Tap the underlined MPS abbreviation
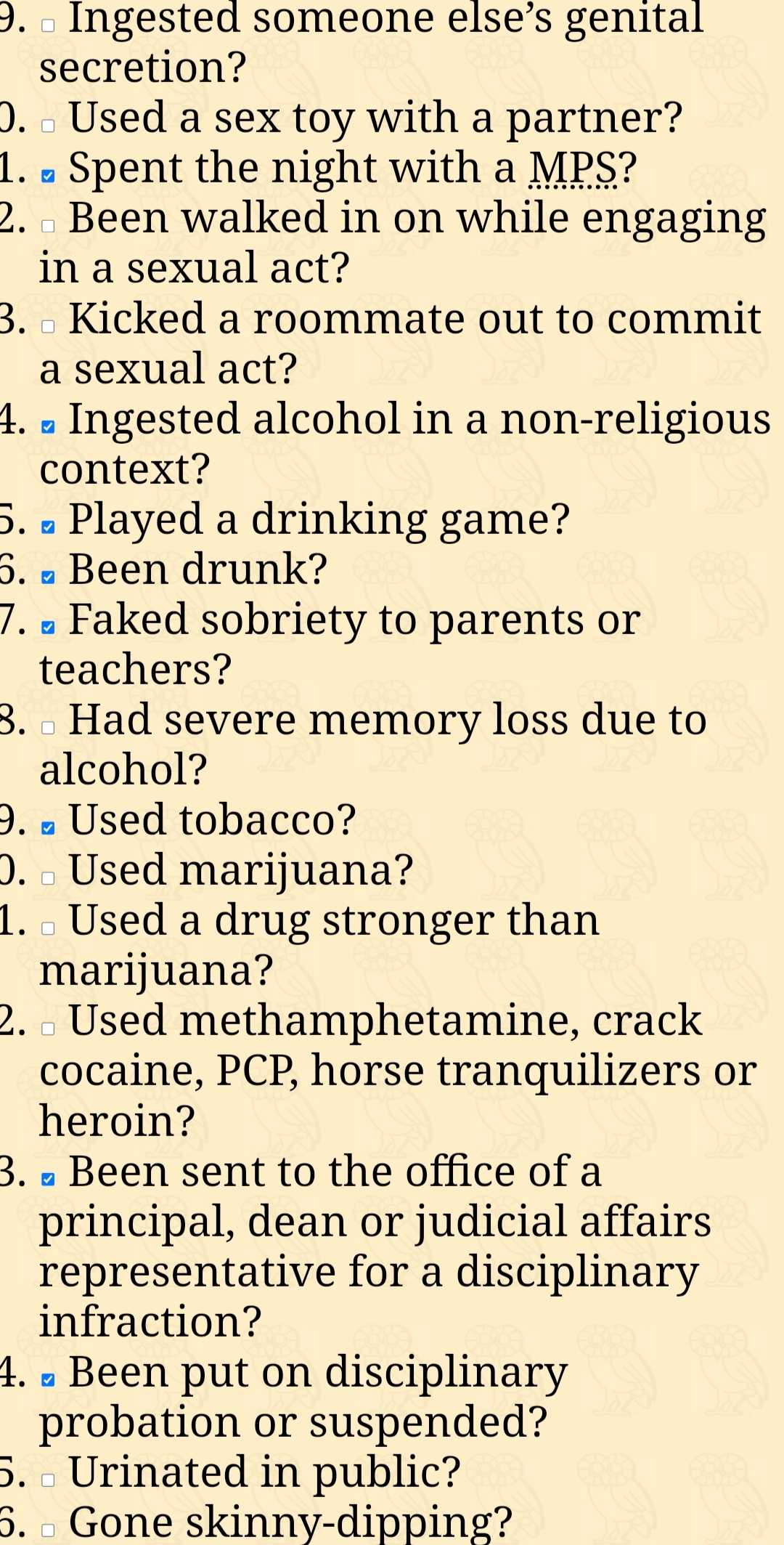The image size is (784, 1545). (x=573, y=169)
